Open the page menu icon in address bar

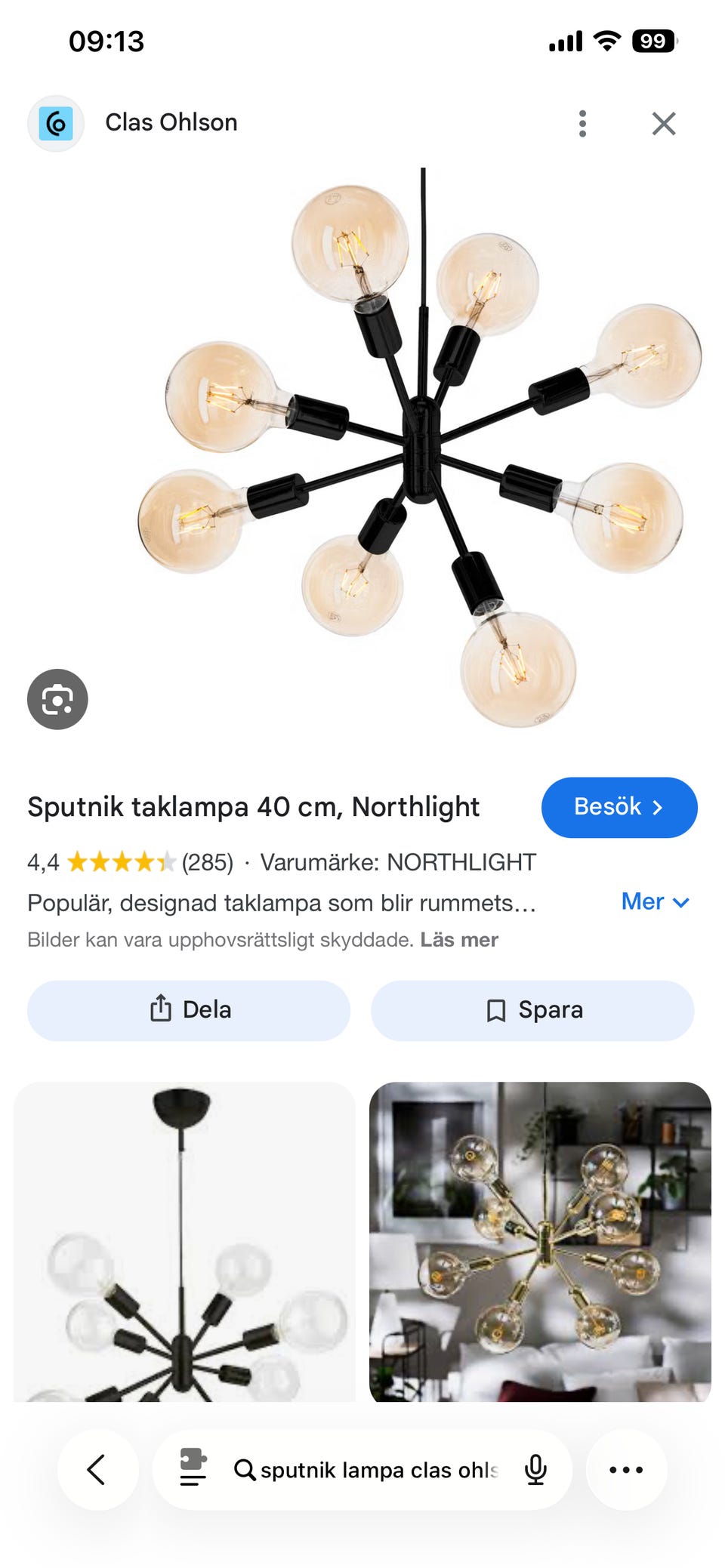click(x=193, y=1469)
